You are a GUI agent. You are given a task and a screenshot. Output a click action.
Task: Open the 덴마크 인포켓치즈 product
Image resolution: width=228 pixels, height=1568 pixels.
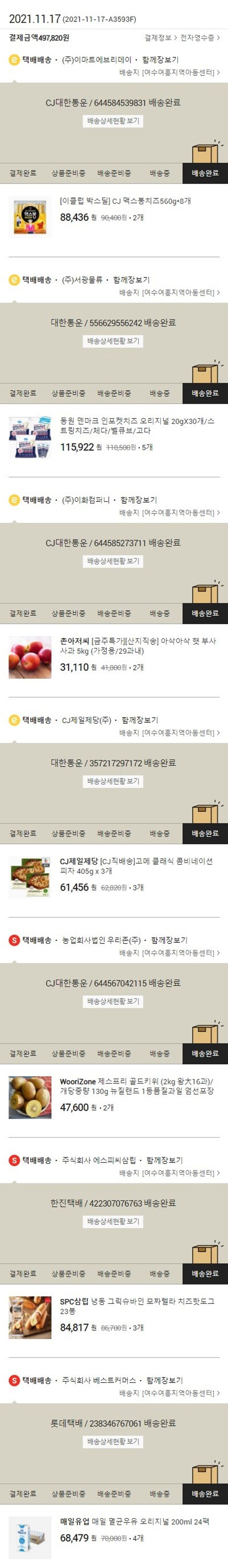pos(136,426)
